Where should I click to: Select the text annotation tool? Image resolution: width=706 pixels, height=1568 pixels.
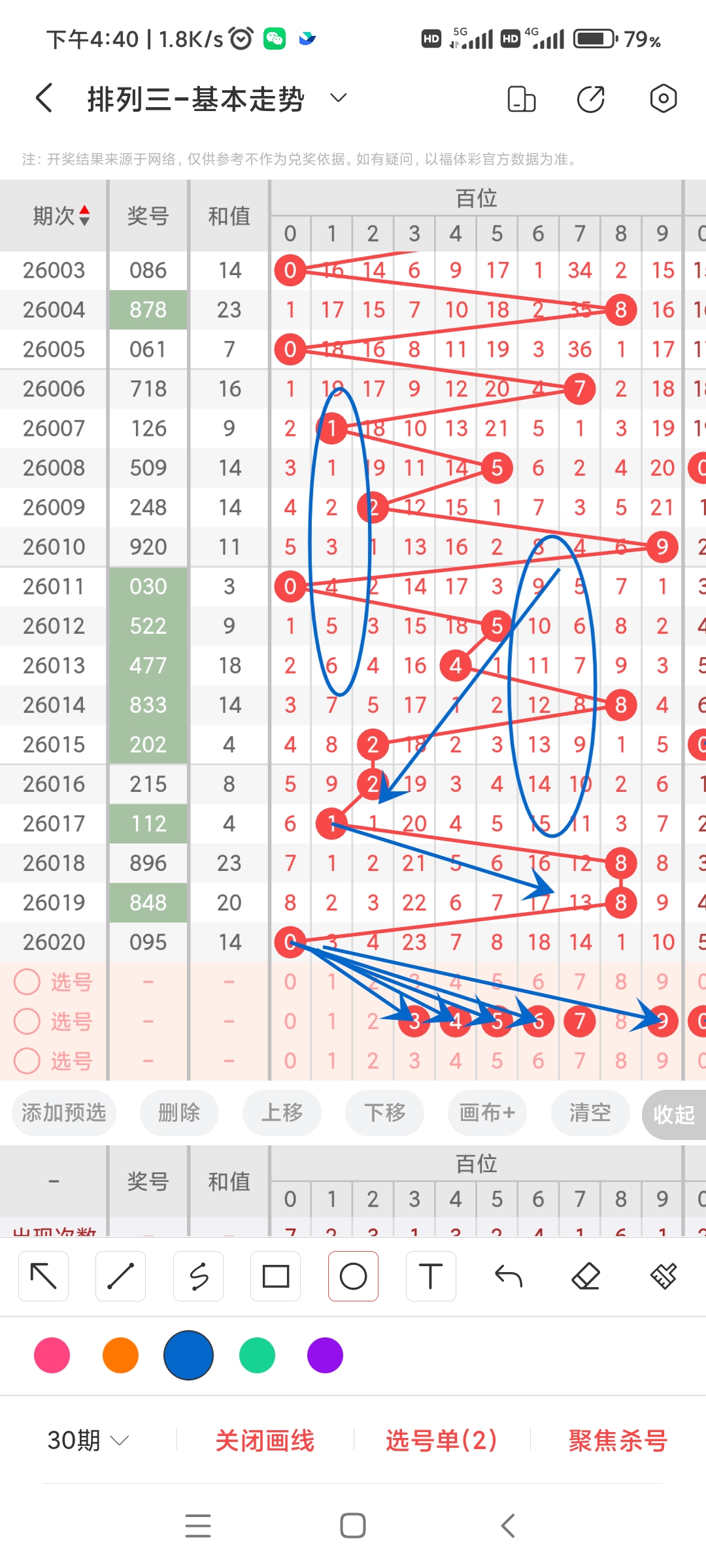pos(430,1275)
